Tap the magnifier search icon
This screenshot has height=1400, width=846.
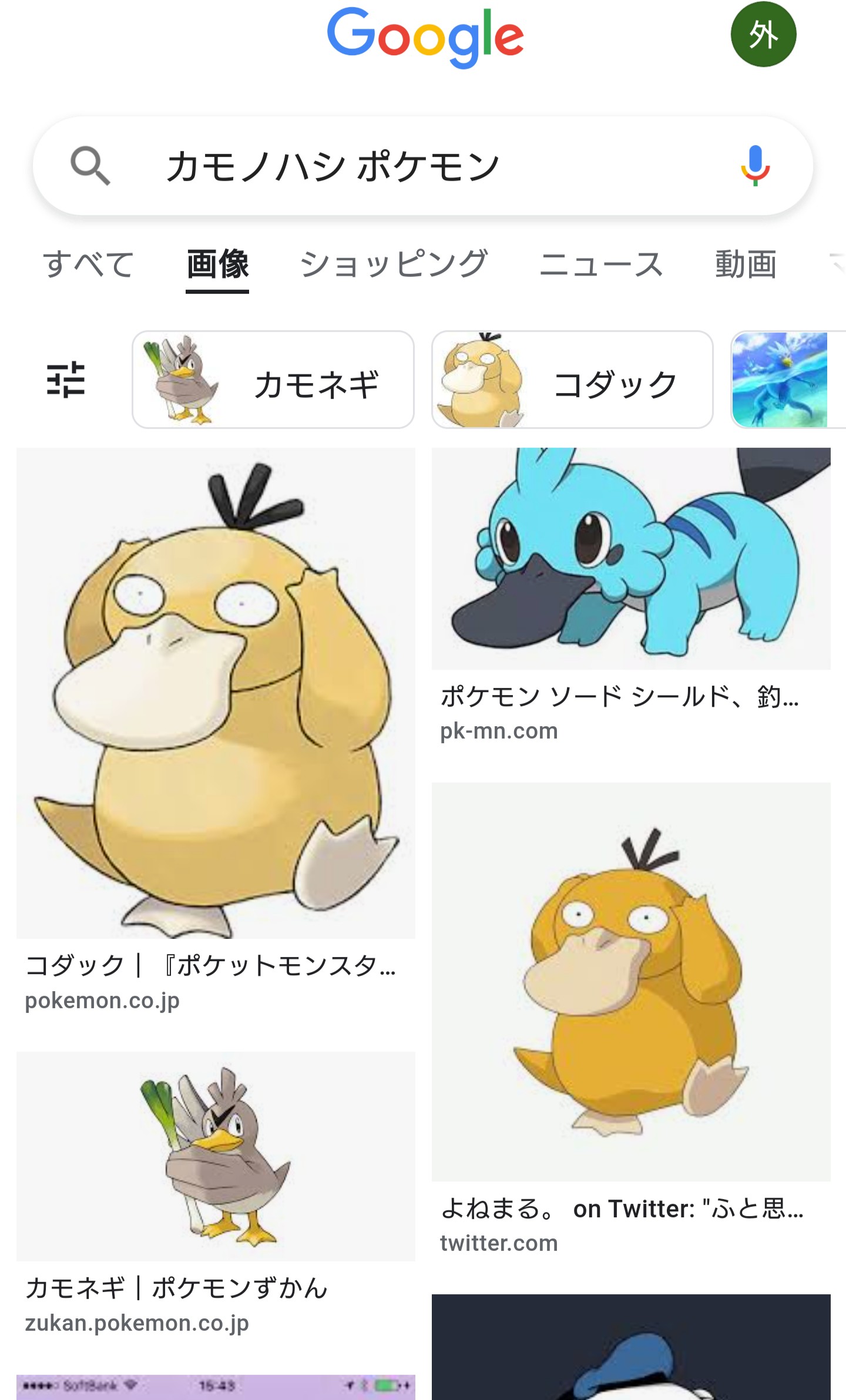(90, 166)
